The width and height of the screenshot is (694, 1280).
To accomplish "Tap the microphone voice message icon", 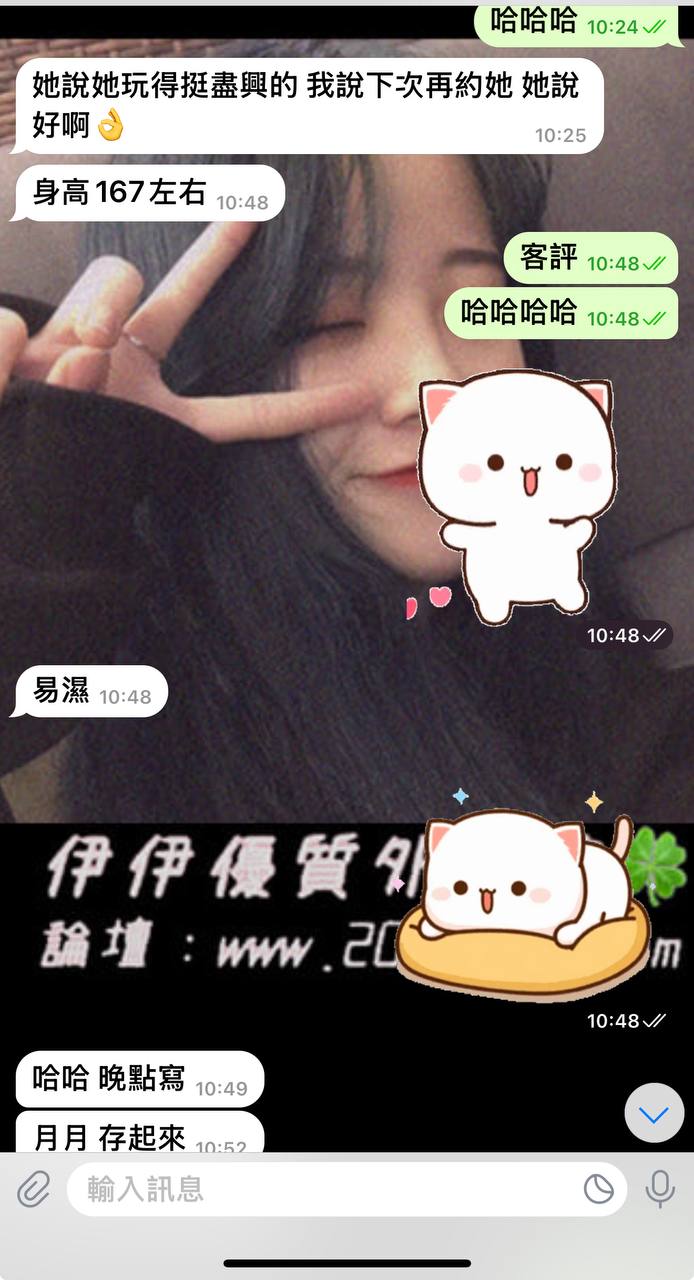I will (x=659, y=1189).
